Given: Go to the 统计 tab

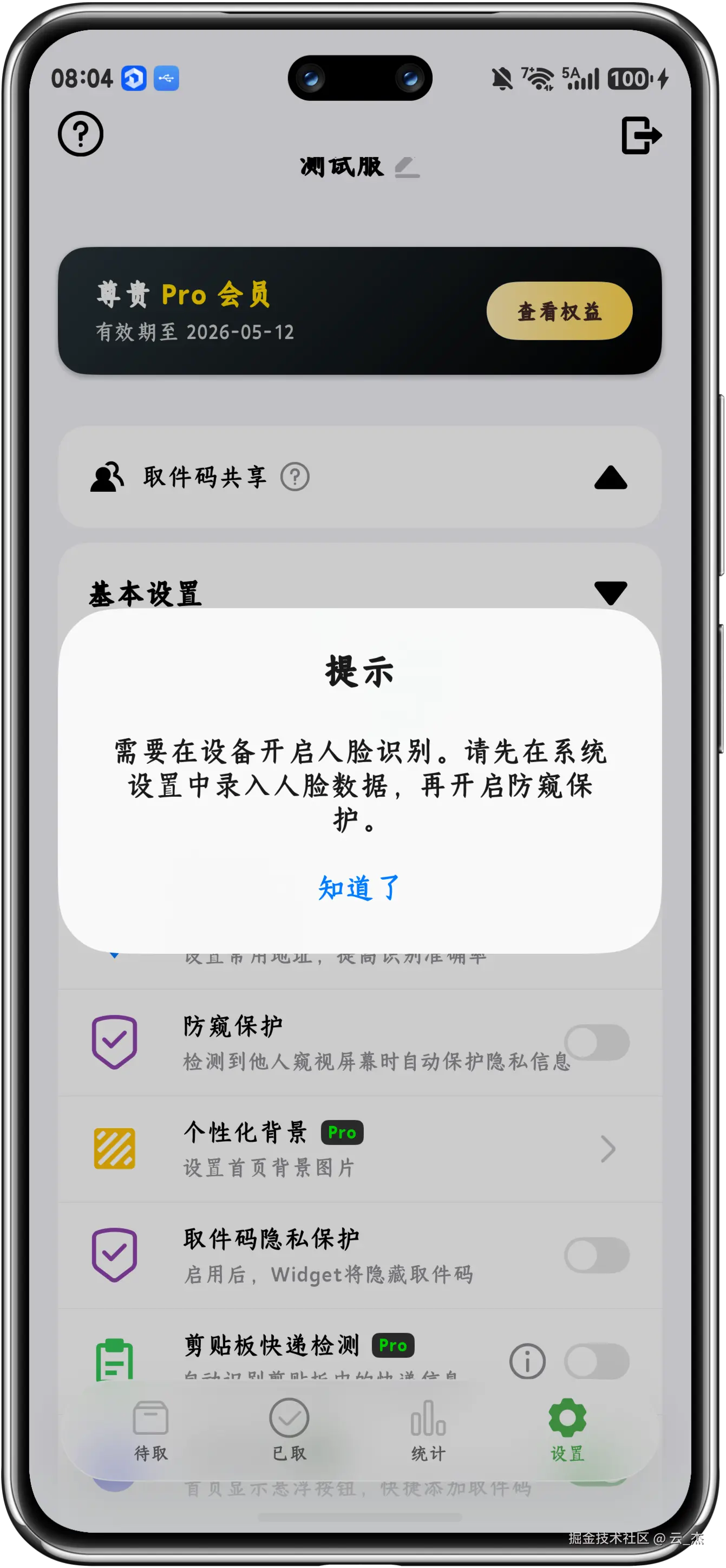Looking at the screenshot, I should 428,1430.
